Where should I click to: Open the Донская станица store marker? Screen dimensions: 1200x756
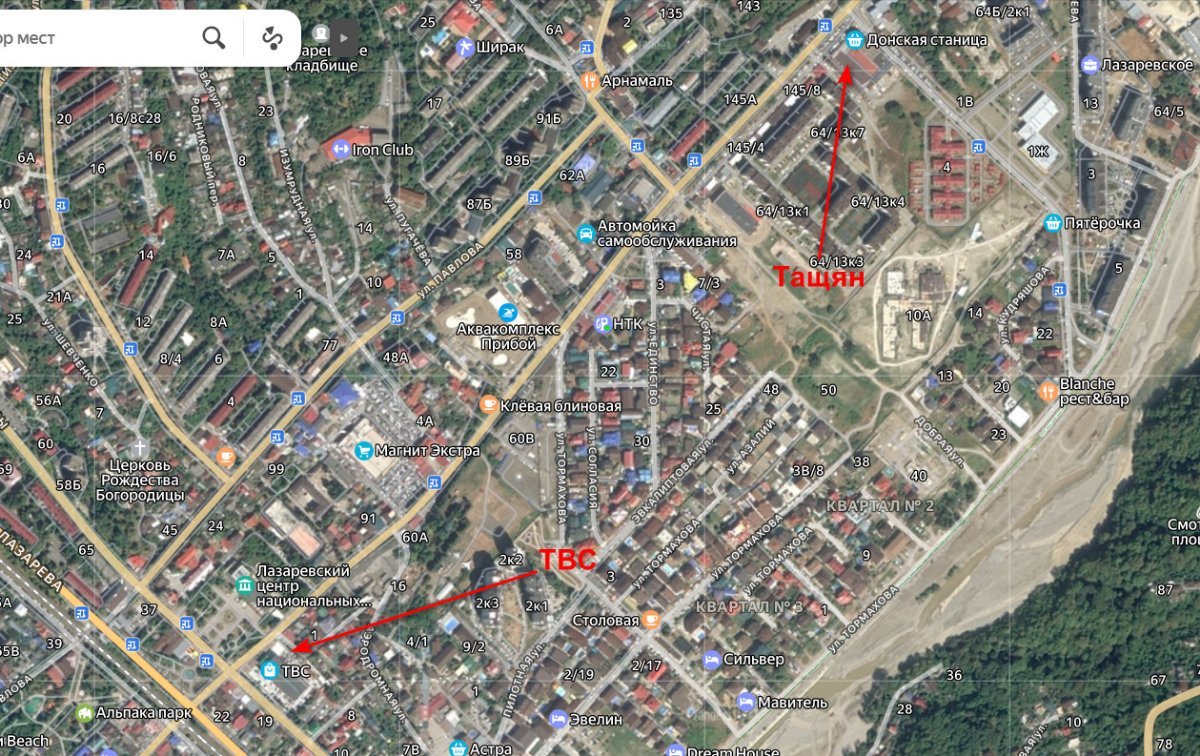tap(854, 40)
